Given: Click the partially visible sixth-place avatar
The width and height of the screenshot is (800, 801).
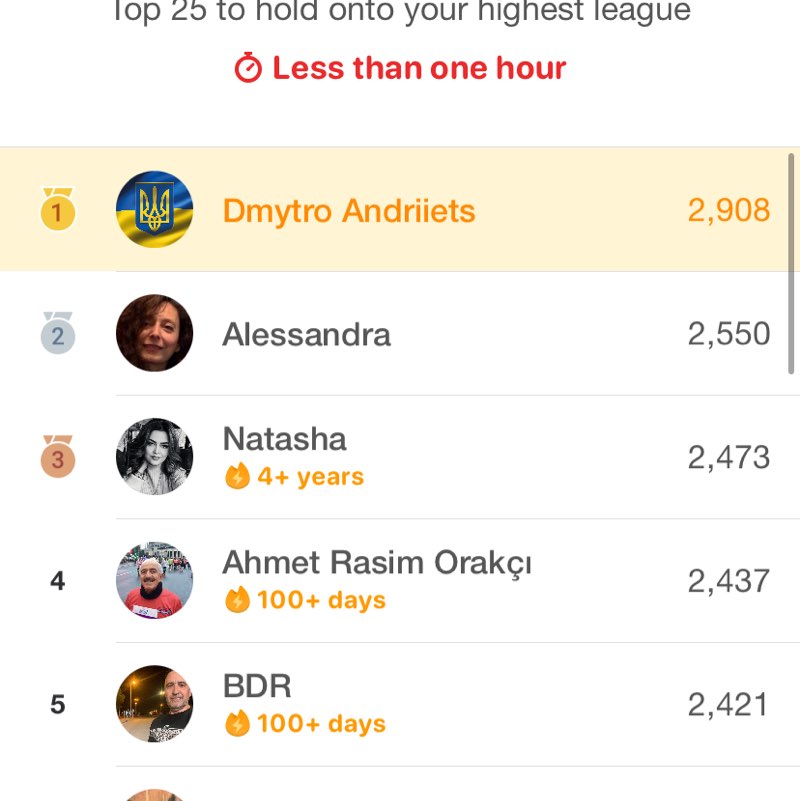Looking at the screenshot, I should point(154,795).
